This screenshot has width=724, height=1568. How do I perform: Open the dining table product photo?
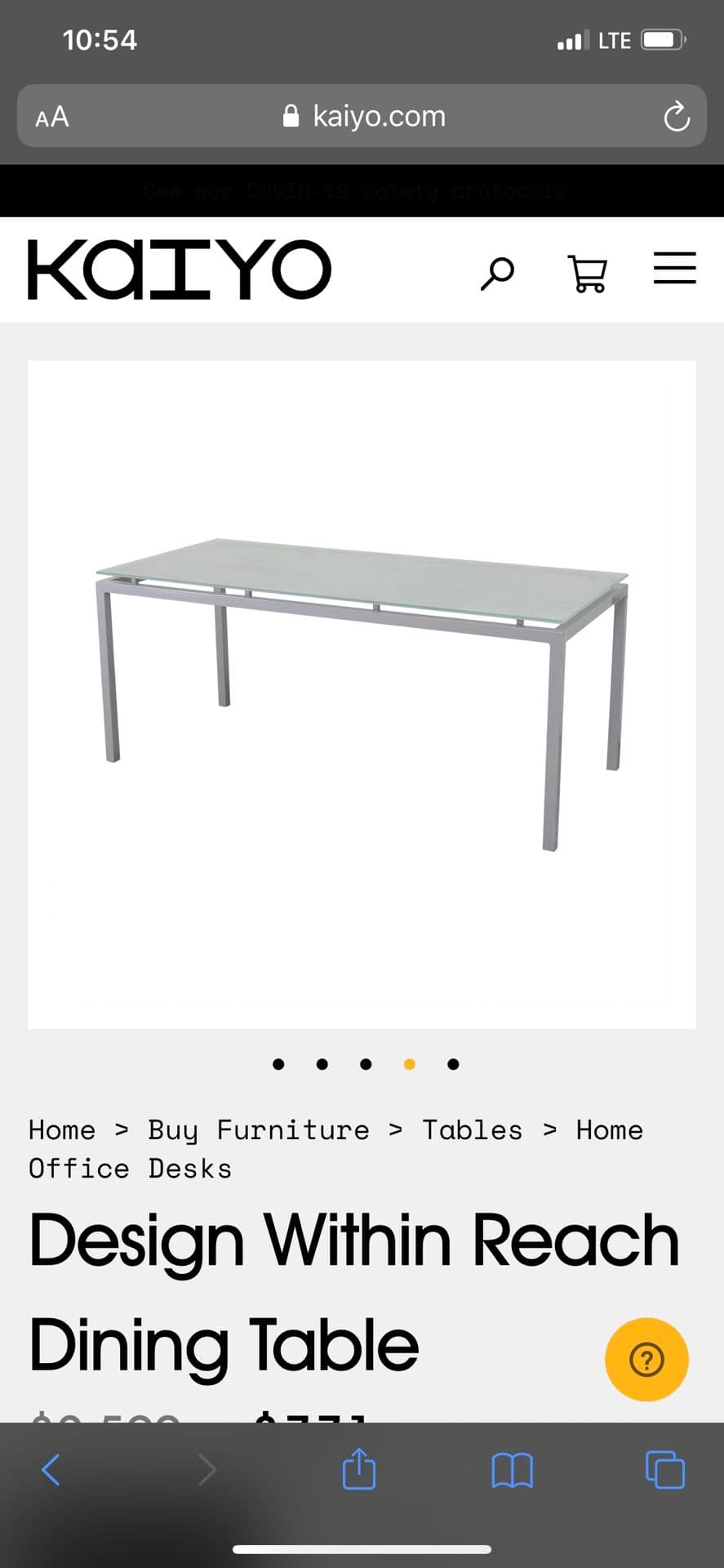click(362, 694)
